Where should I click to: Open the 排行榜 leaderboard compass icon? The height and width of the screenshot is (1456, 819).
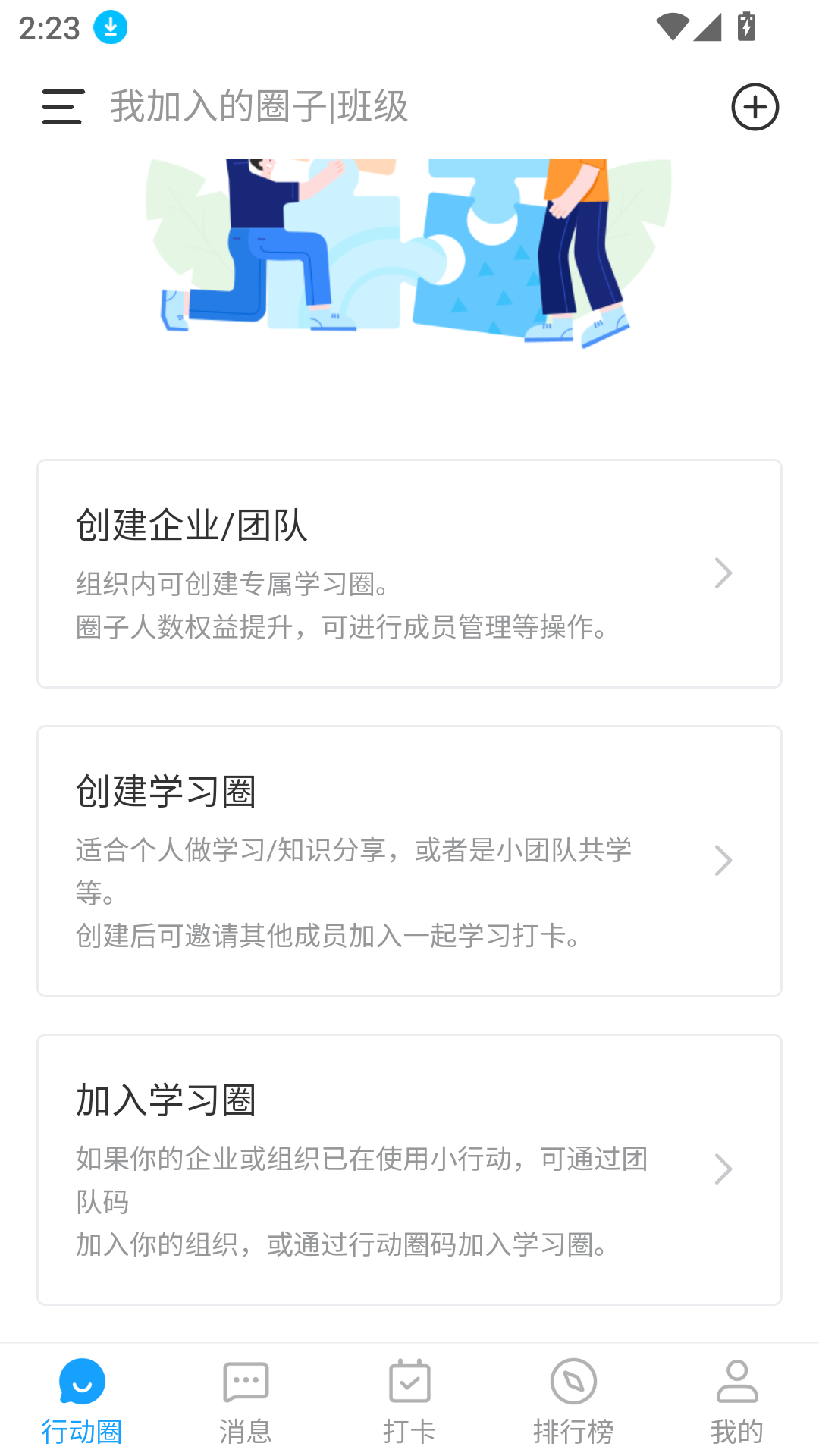(573, 1382)
